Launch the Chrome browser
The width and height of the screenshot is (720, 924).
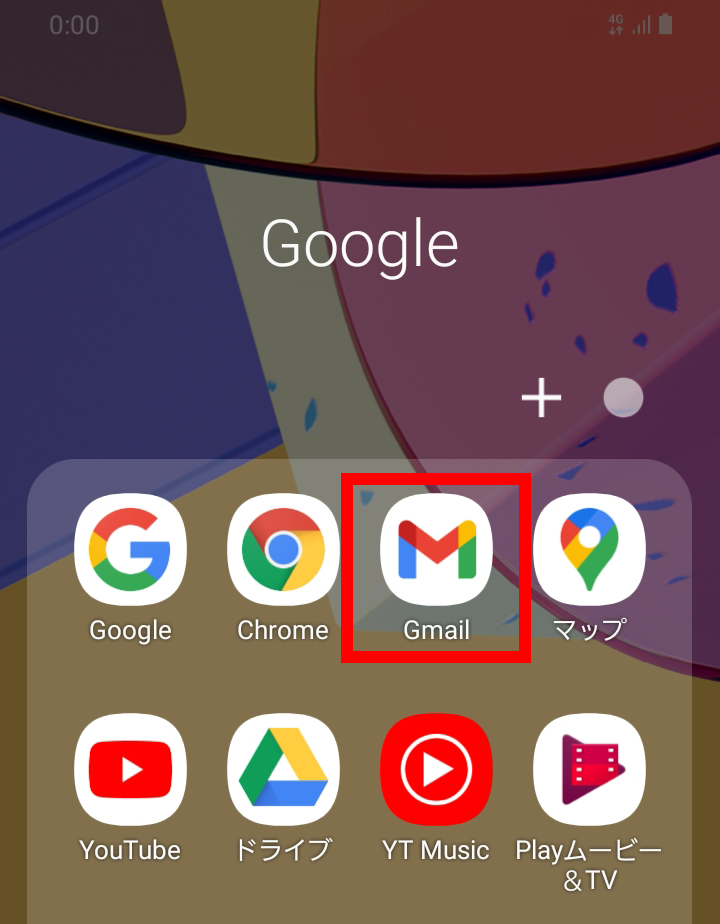coord(283,552)
